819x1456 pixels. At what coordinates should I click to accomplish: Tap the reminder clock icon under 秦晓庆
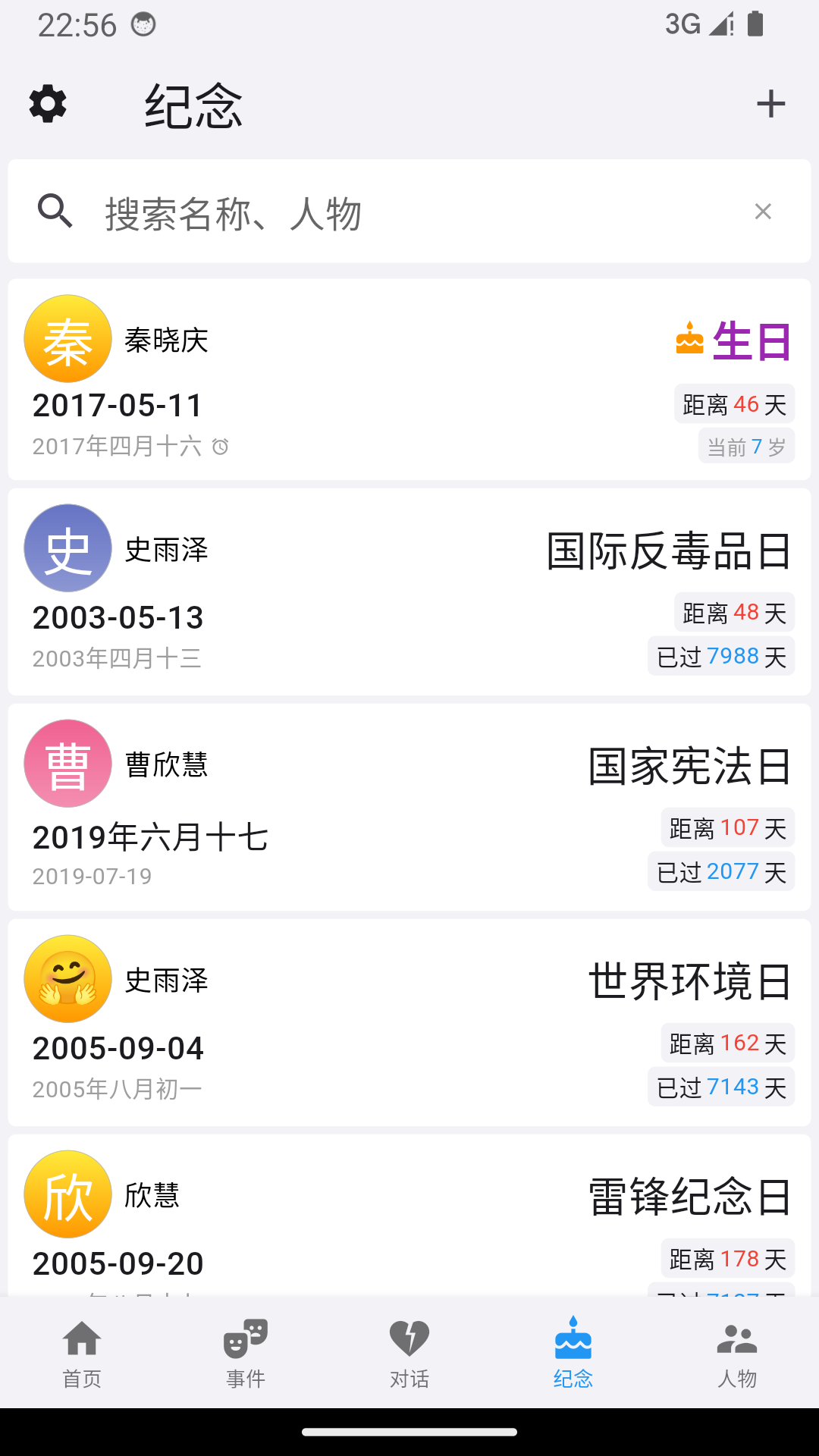219,447
